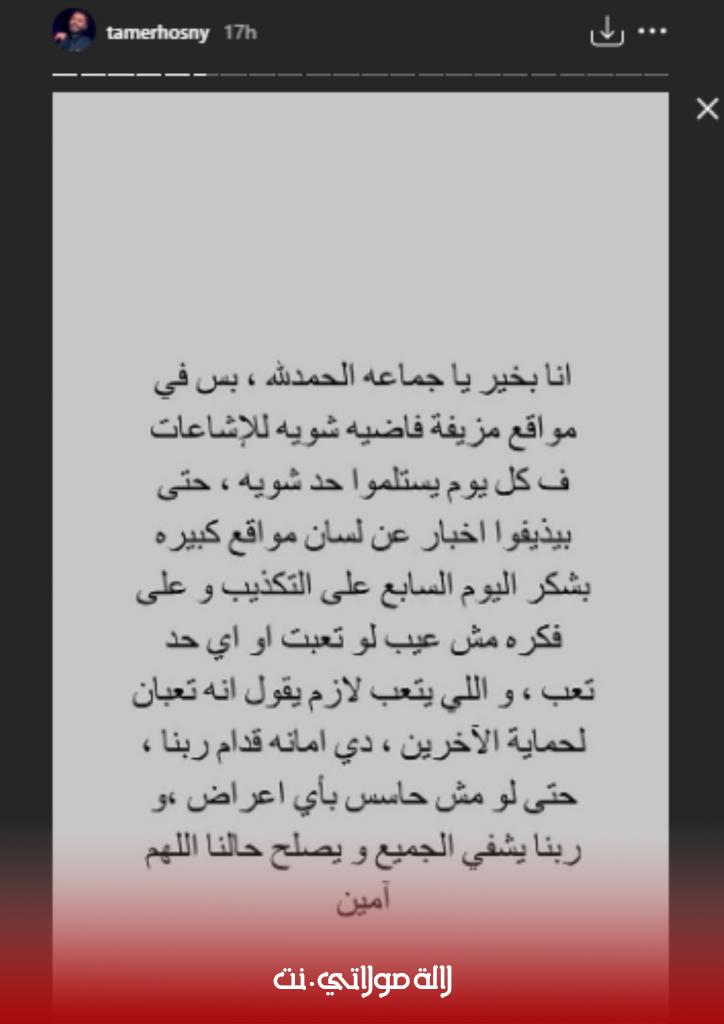Open tamerhosny's profile from the story header

[158, 32]
